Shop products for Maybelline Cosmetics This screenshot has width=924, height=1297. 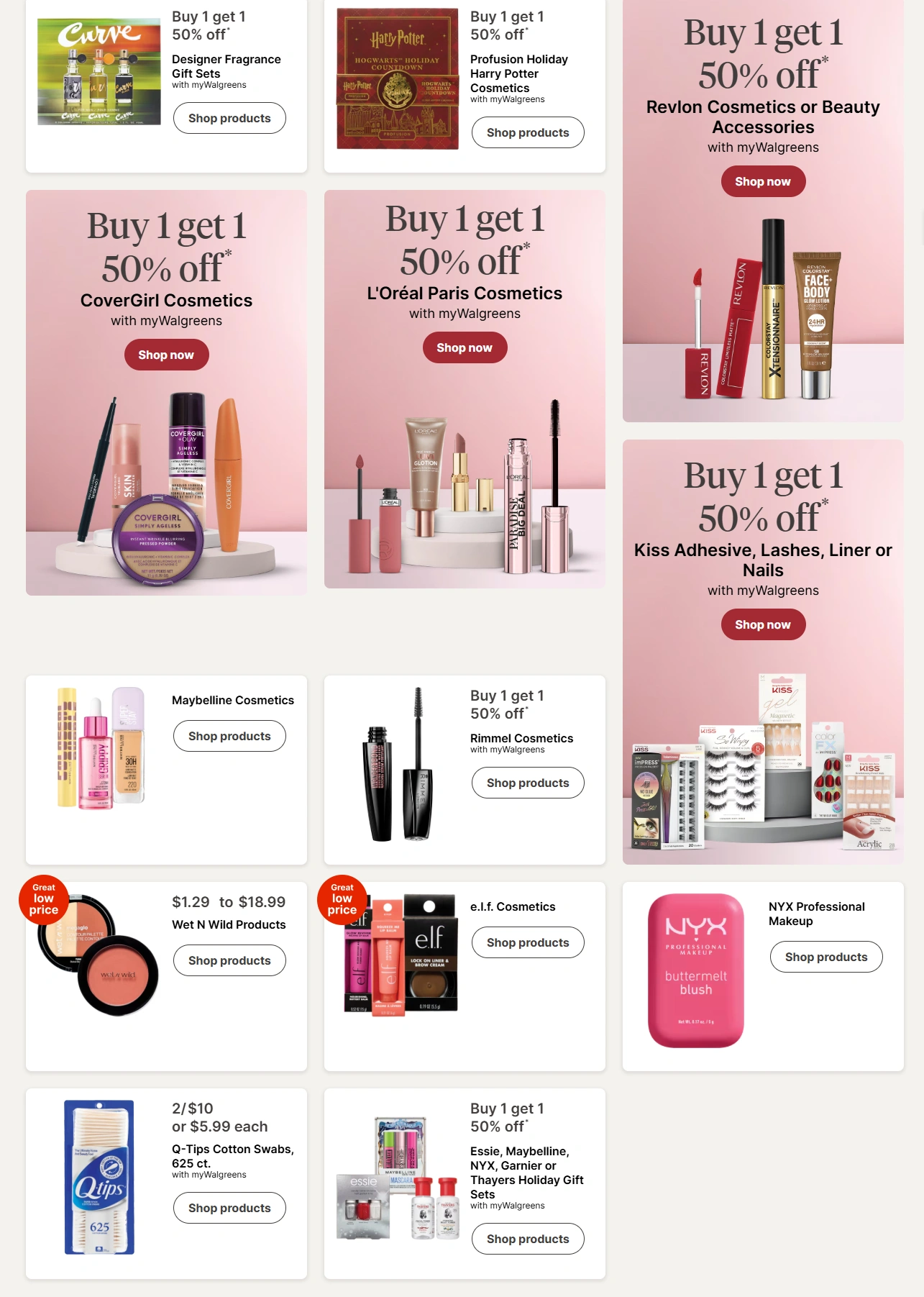(x=229, y=736)
